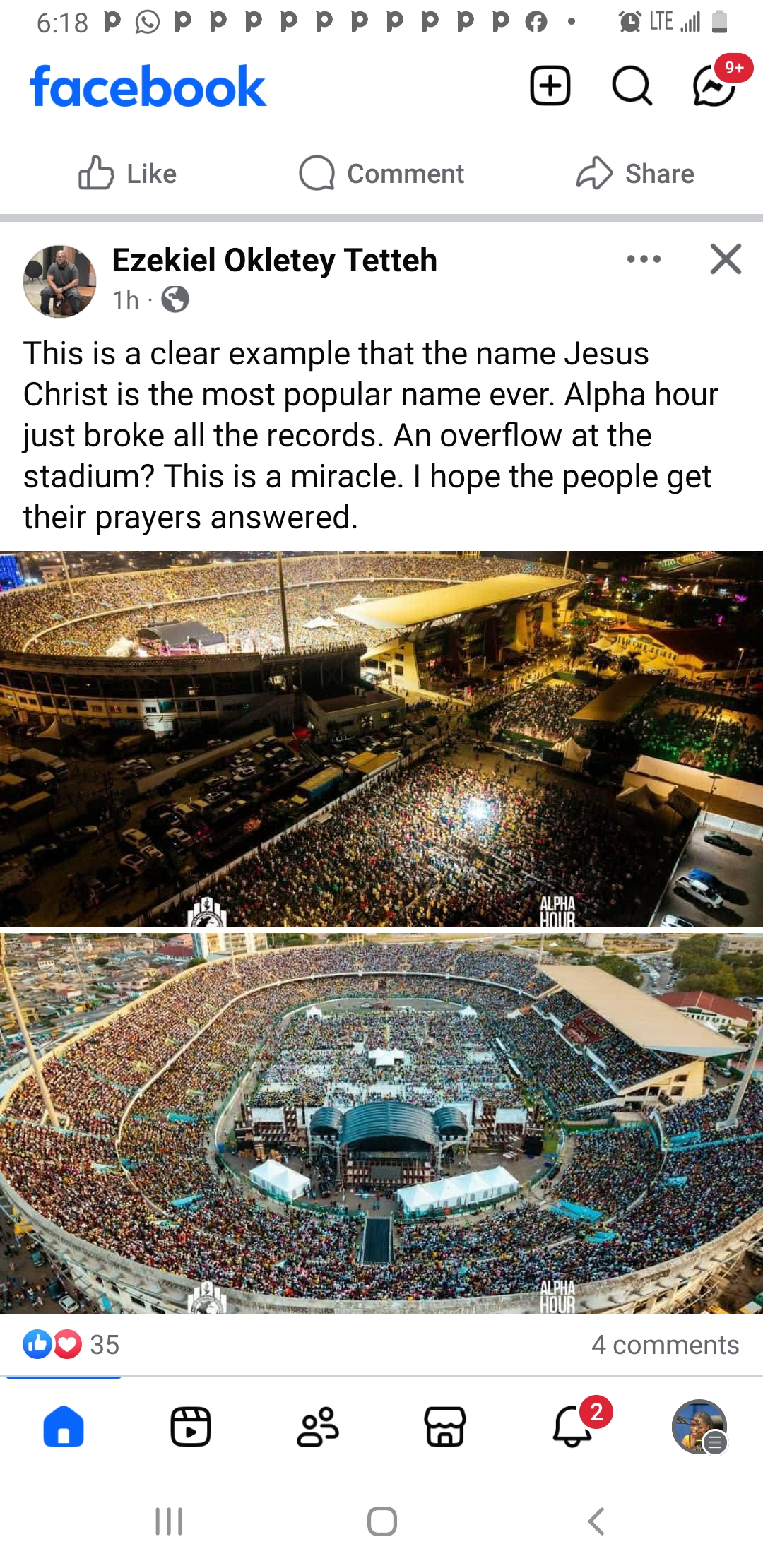The image size is (763, 1568).
Task: Switch to the Friends tab
Action: point(318,1426)
